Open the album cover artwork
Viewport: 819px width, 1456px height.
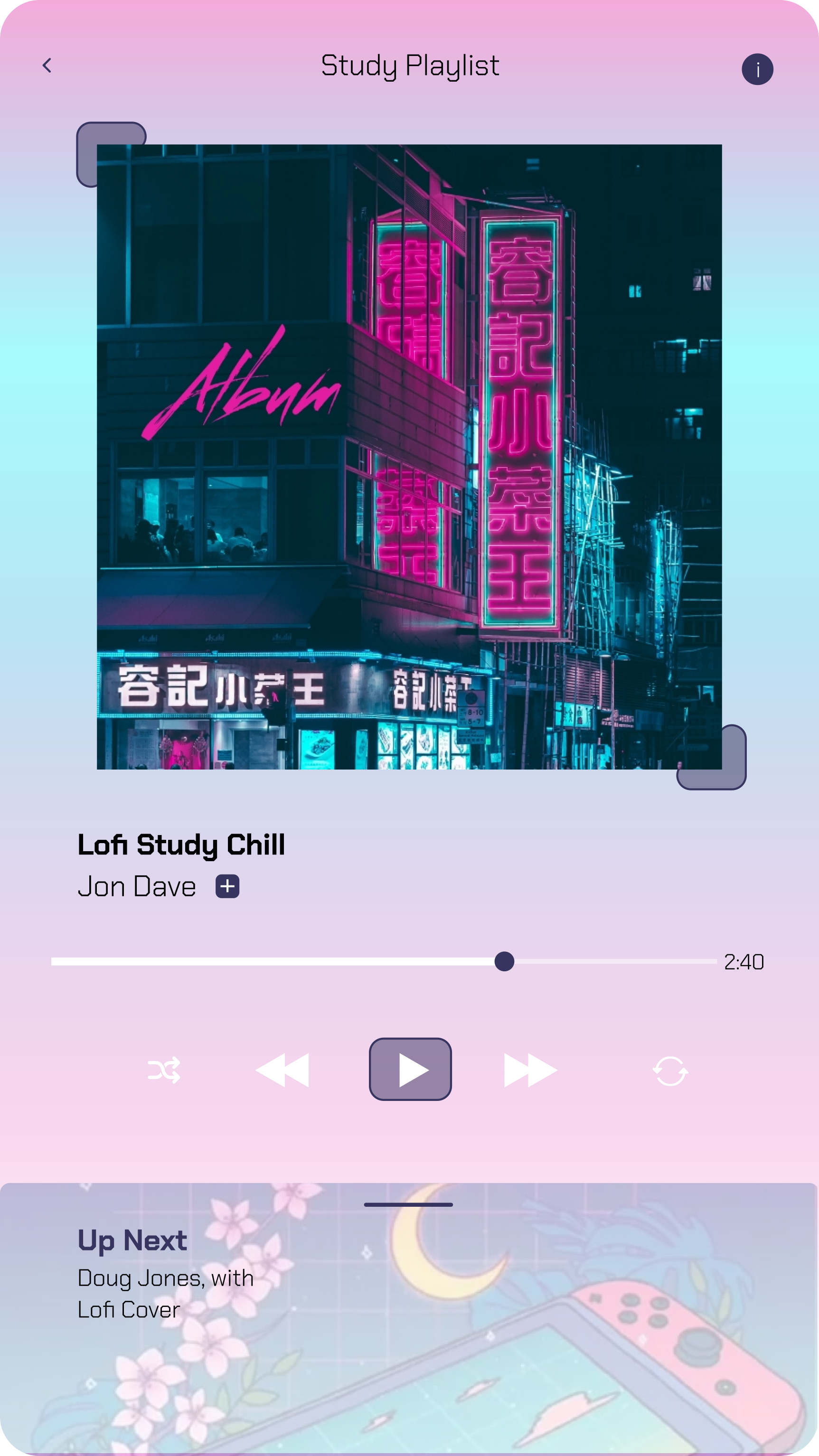[409, 457]
